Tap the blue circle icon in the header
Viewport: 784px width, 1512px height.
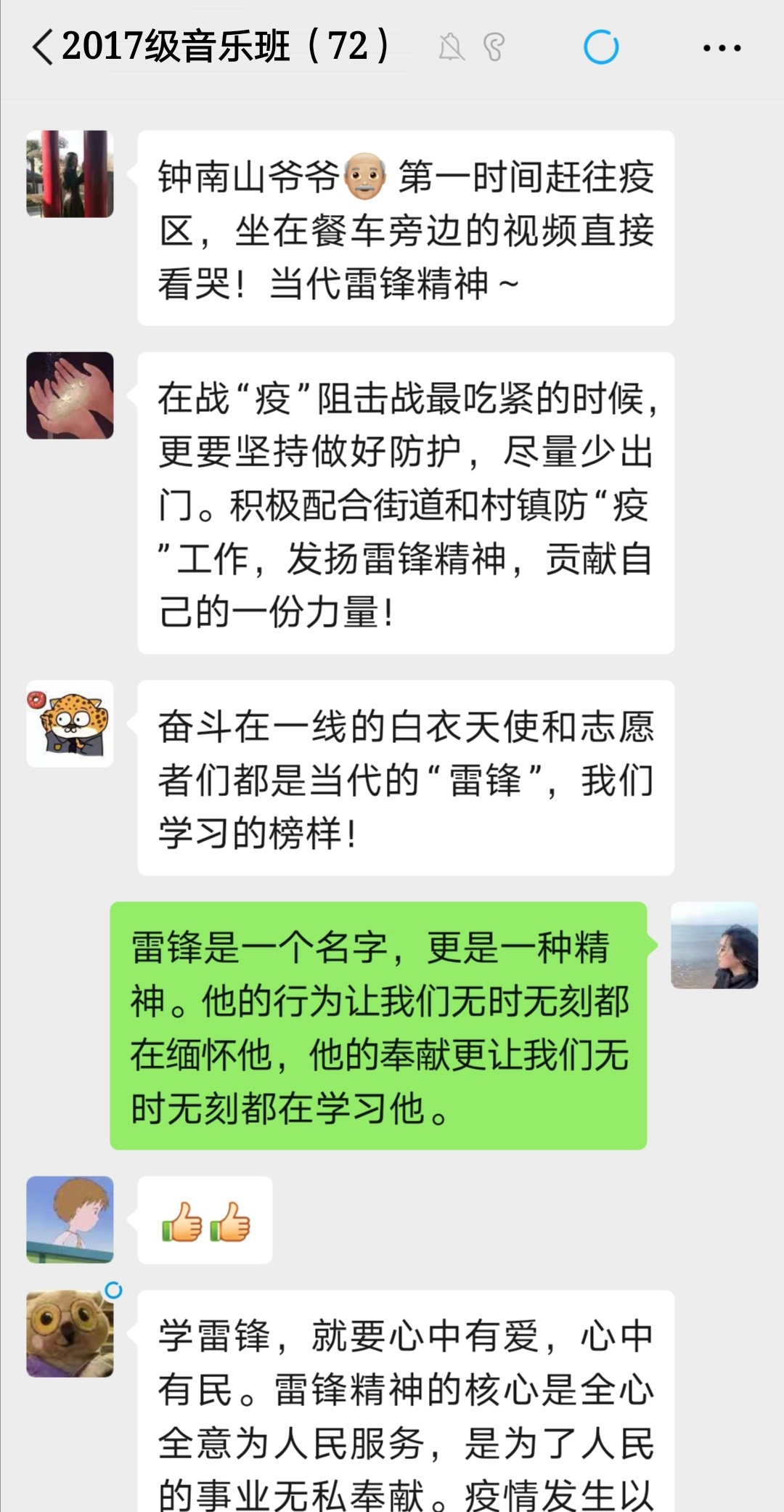click(x=601, y=48)
